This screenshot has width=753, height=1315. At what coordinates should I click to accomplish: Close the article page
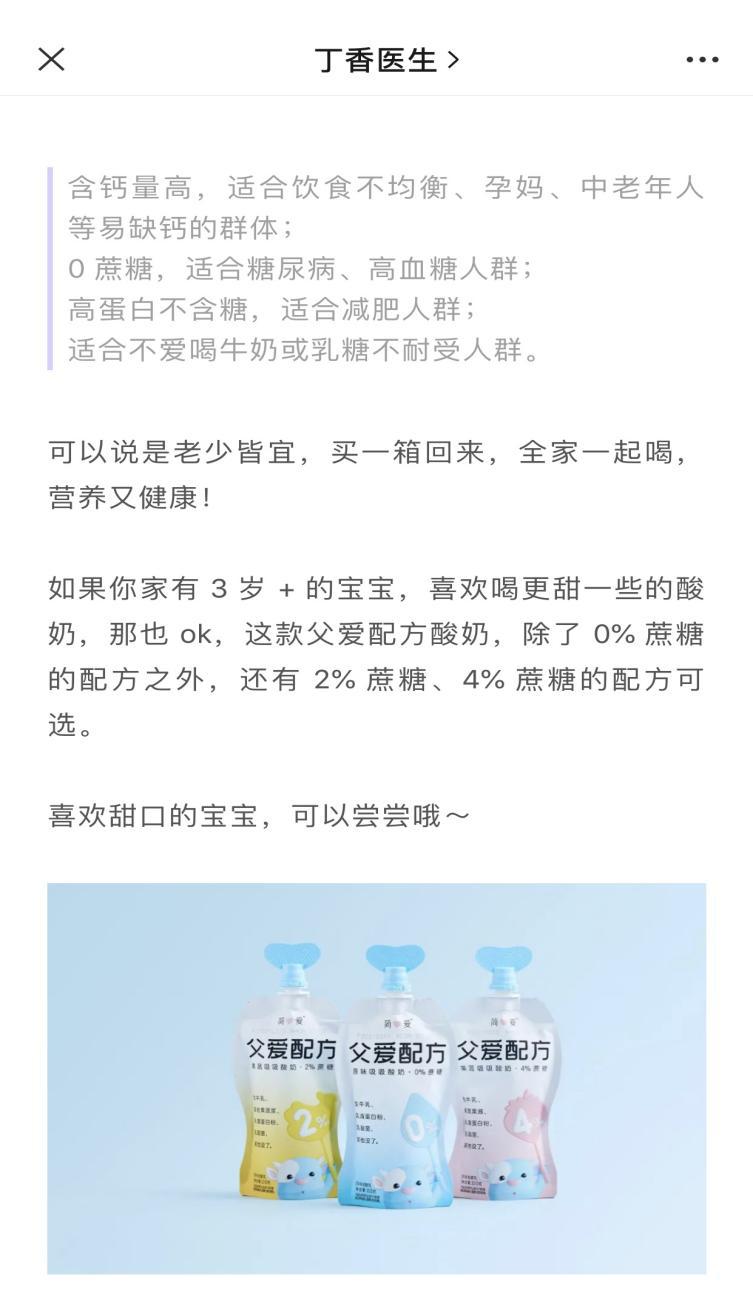51,59
